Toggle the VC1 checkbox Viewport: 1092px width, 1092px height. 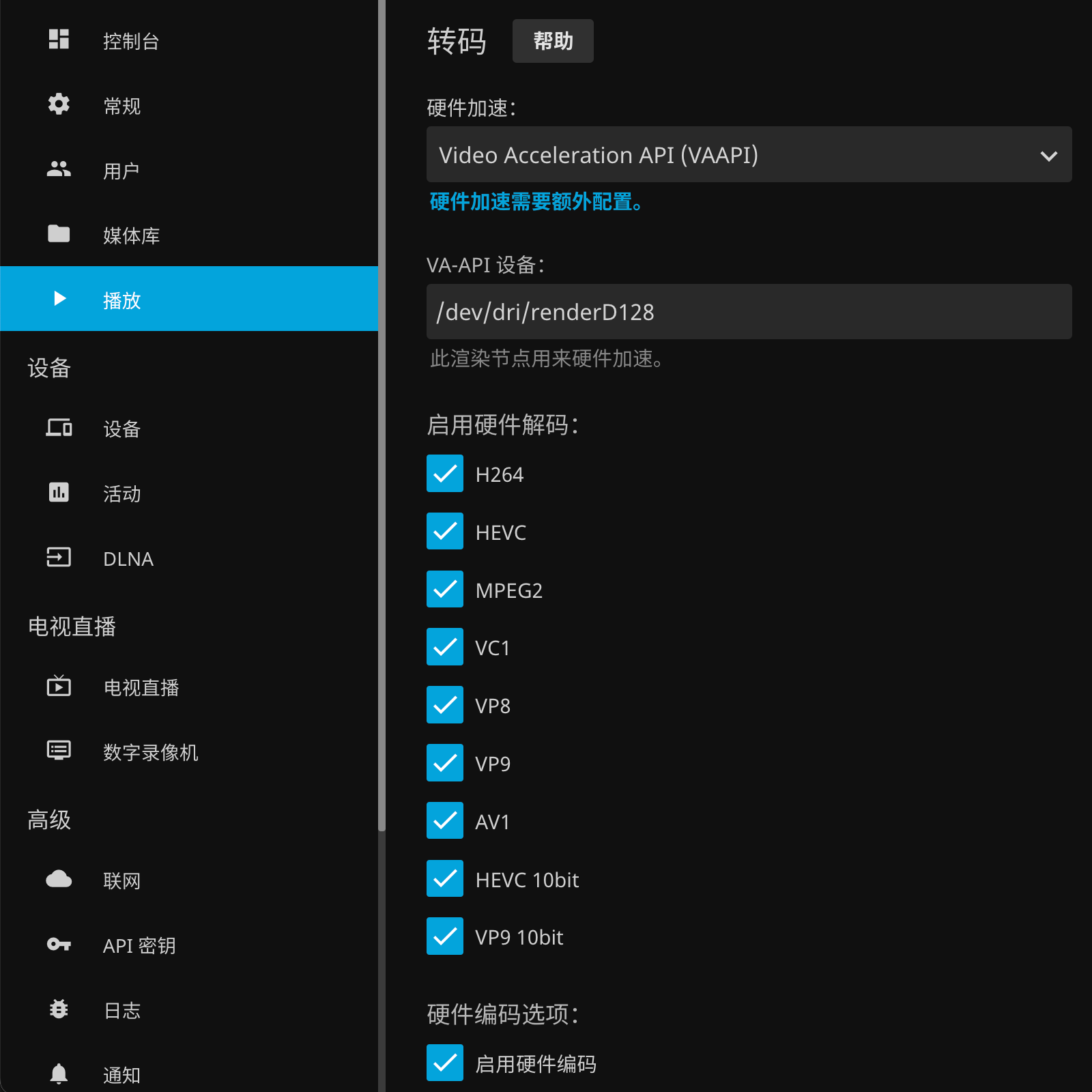point(445,647)
